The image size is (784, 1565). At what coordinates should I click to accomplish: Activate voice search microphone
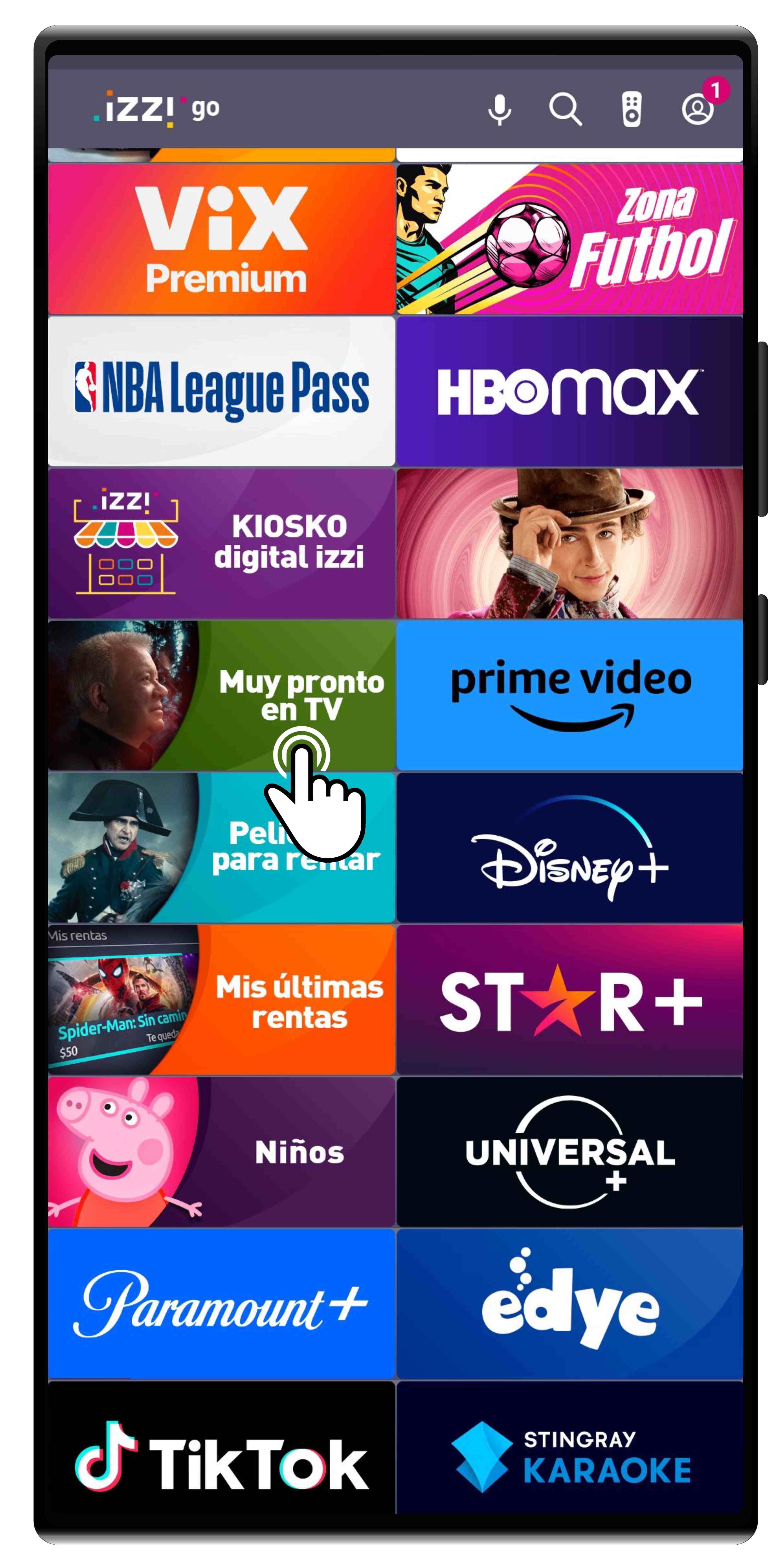(x=499, y=109)
